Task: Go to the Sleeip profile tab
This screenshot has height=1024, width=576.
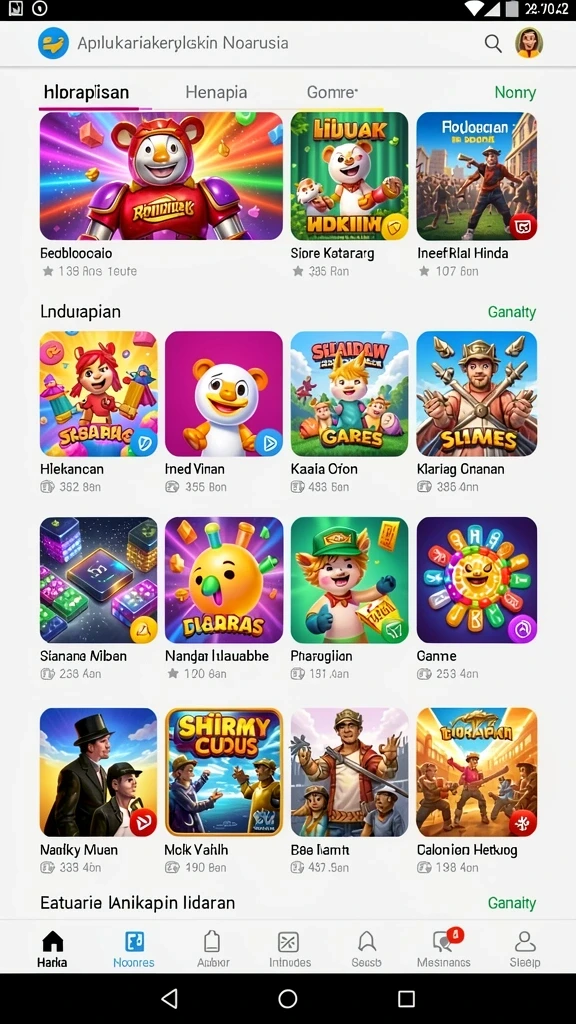Action: pos(525,949)
